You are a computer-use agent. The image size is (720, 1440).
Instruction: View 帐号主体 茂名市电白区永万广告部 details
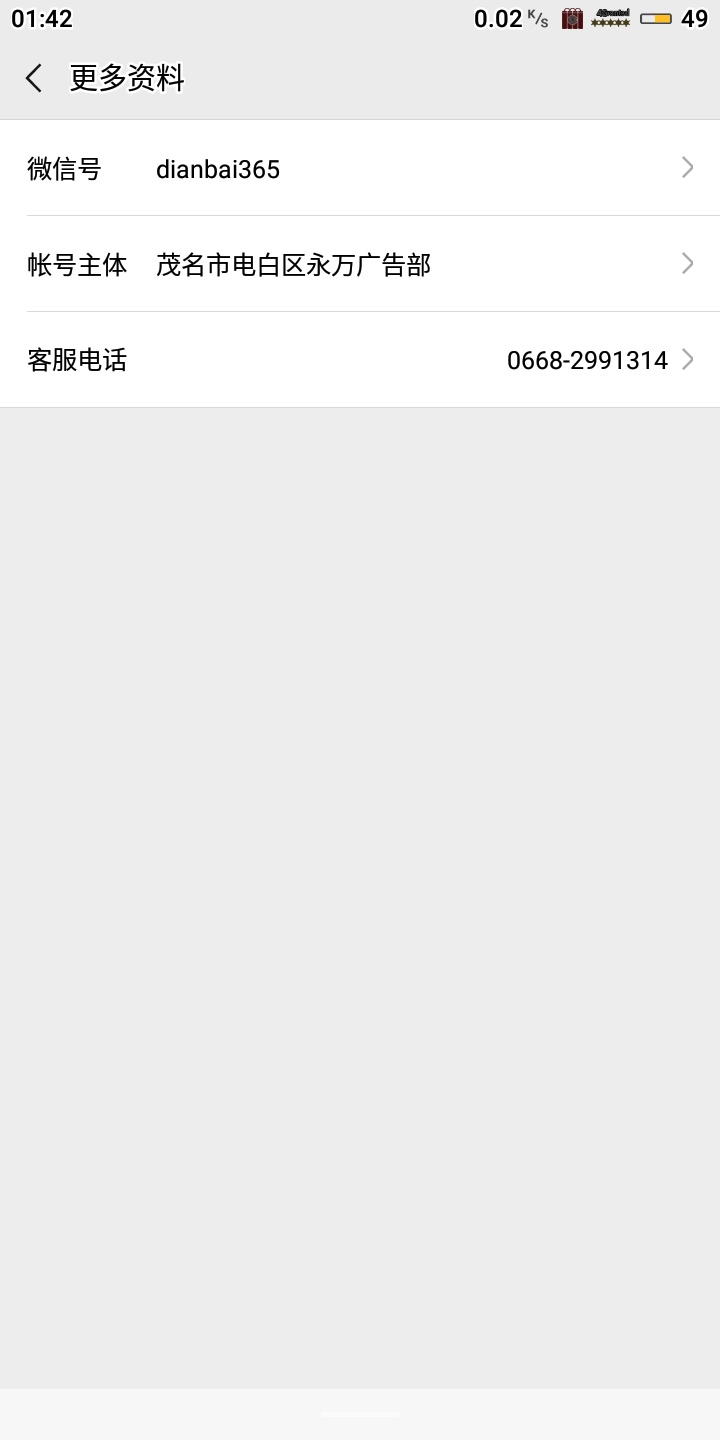tap(360, 264)
